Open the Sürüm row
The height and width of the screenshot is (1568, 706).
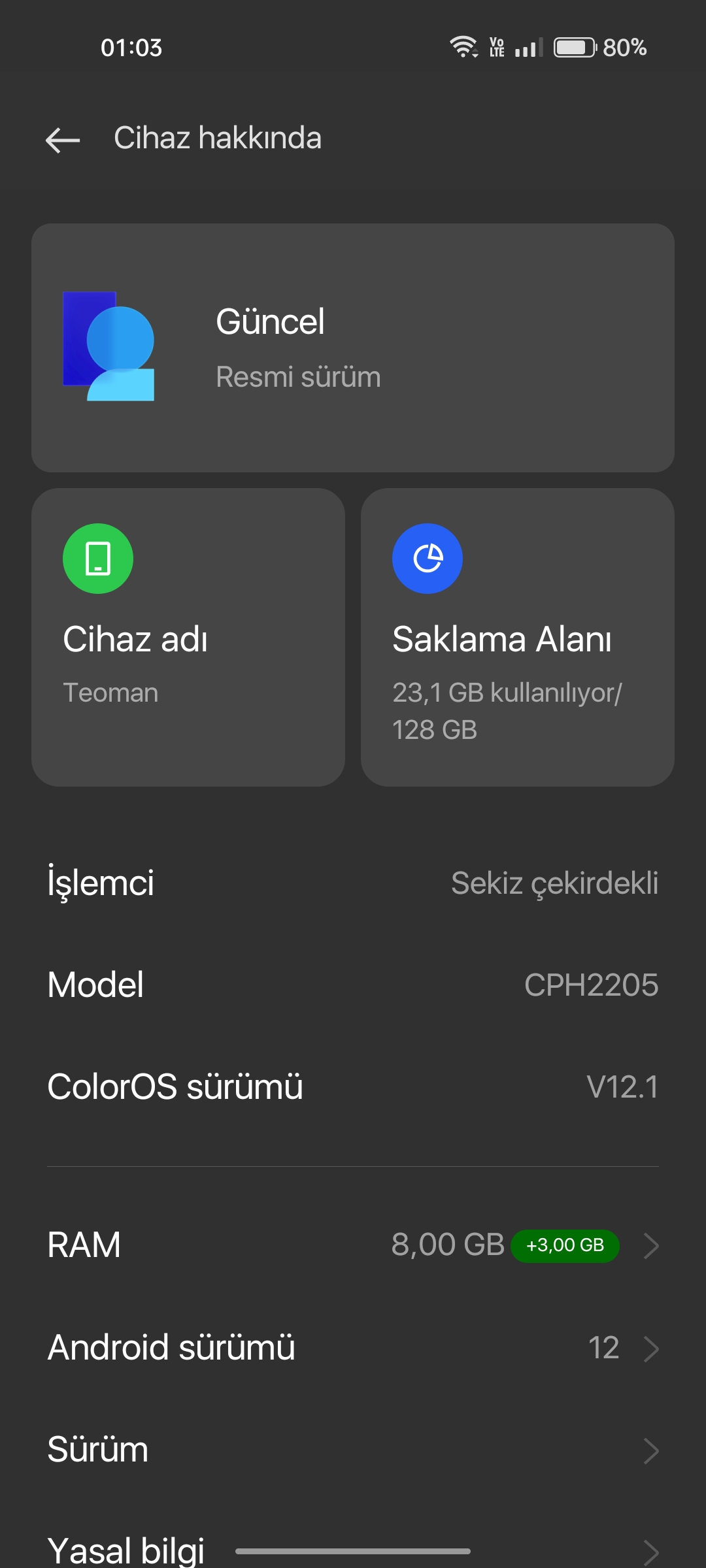tap(353, 1449)
